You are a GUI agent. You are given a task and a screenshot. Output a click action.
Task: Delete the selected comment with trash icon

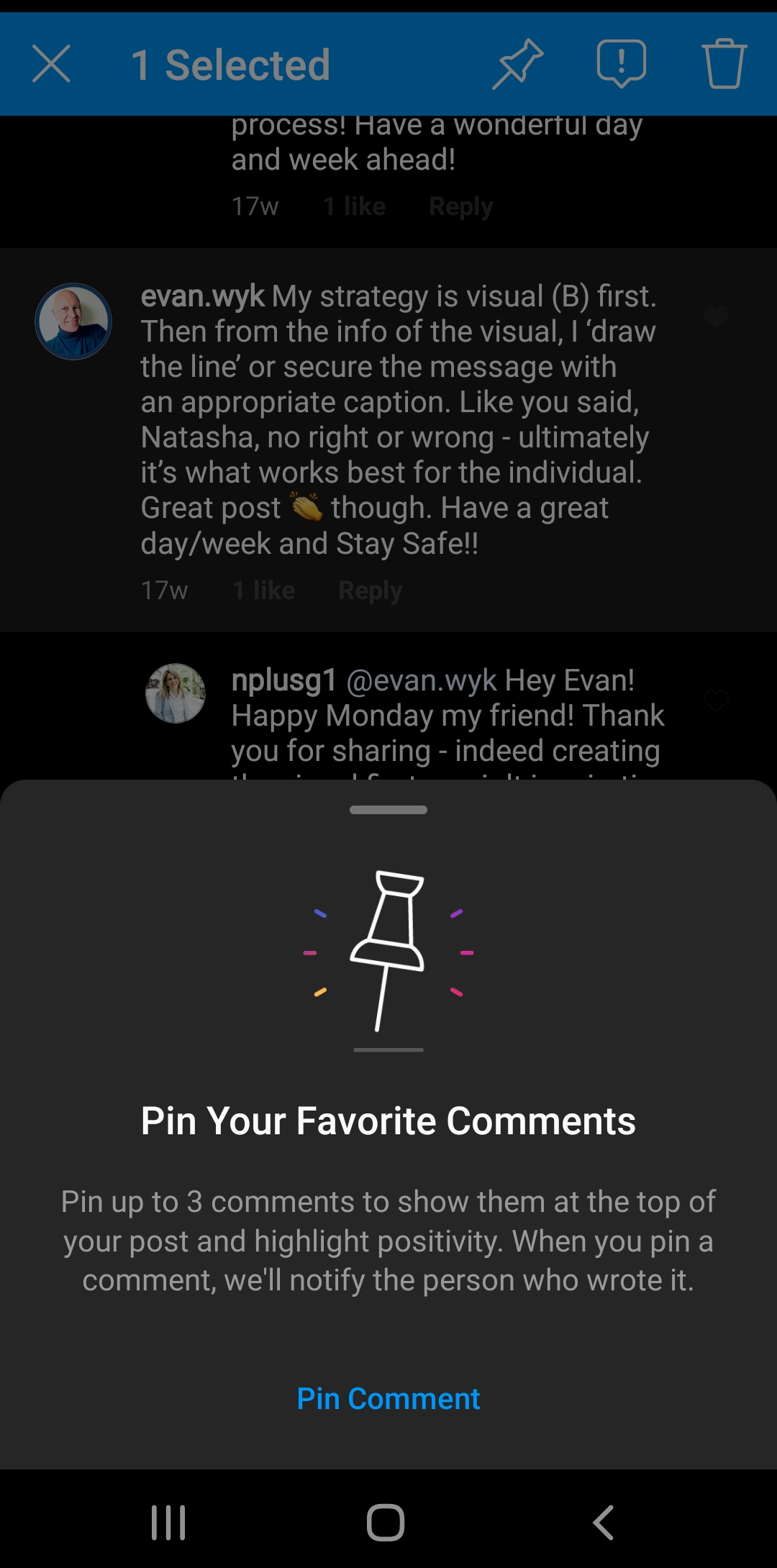click(x=724, y=64)
